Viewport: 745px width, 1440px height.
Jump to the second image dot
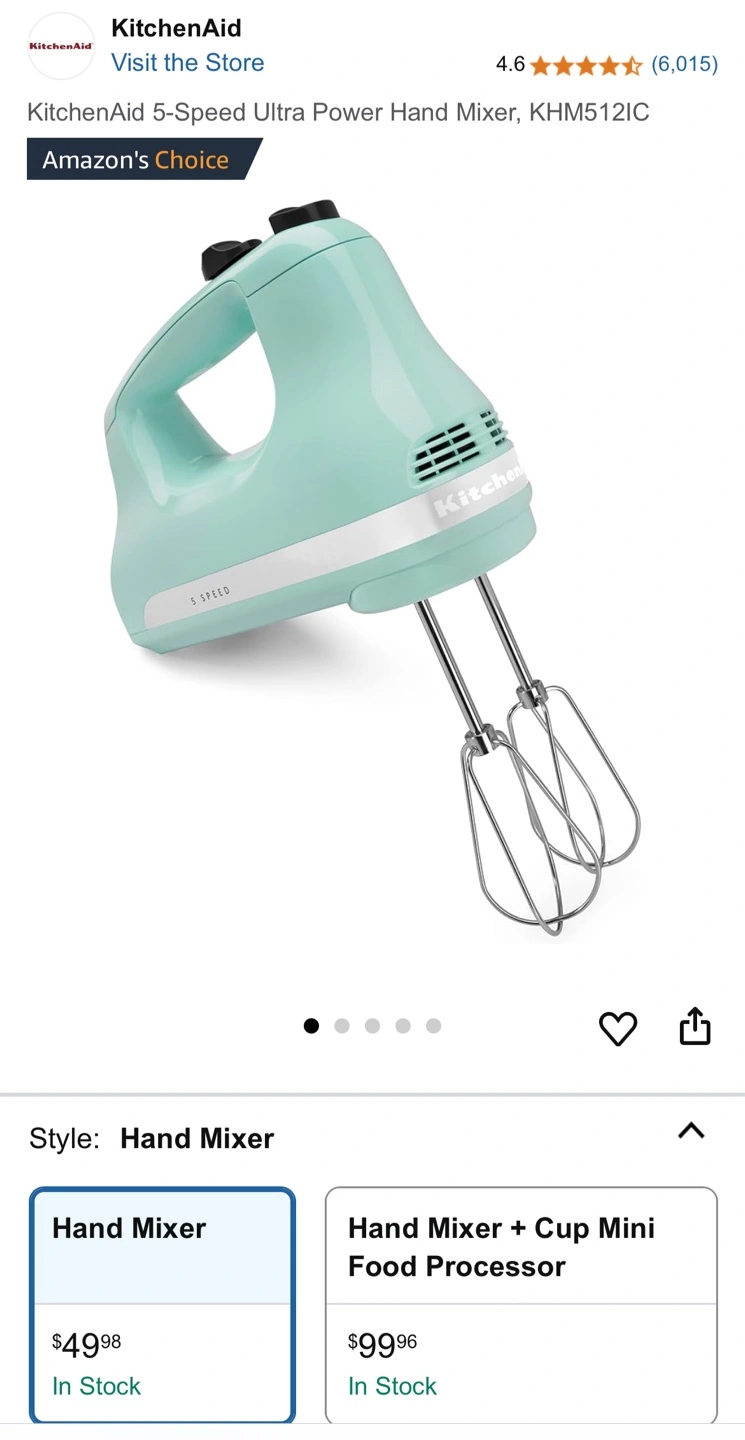click(x=342, y=1026)
